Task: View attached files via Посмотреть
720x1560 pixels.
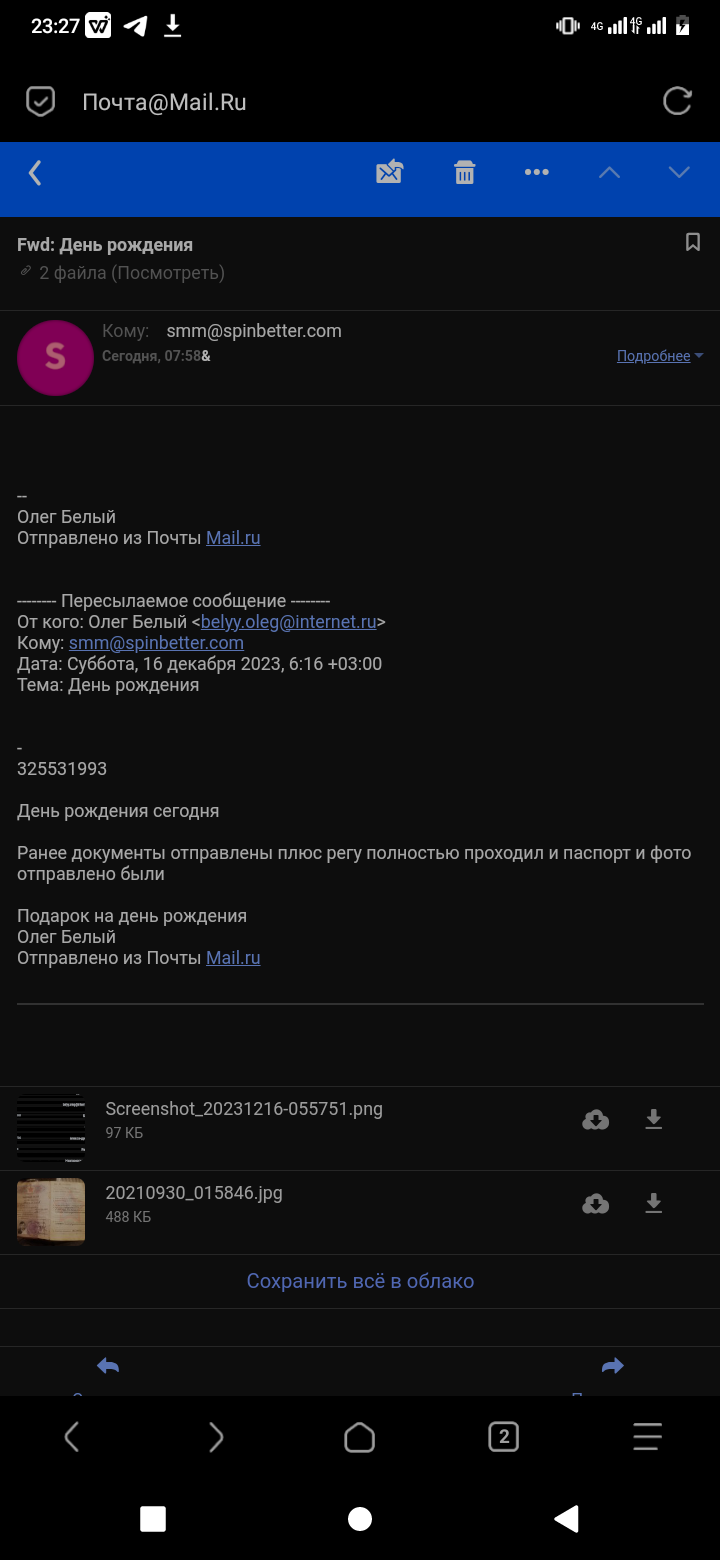Action: point(167,273)
